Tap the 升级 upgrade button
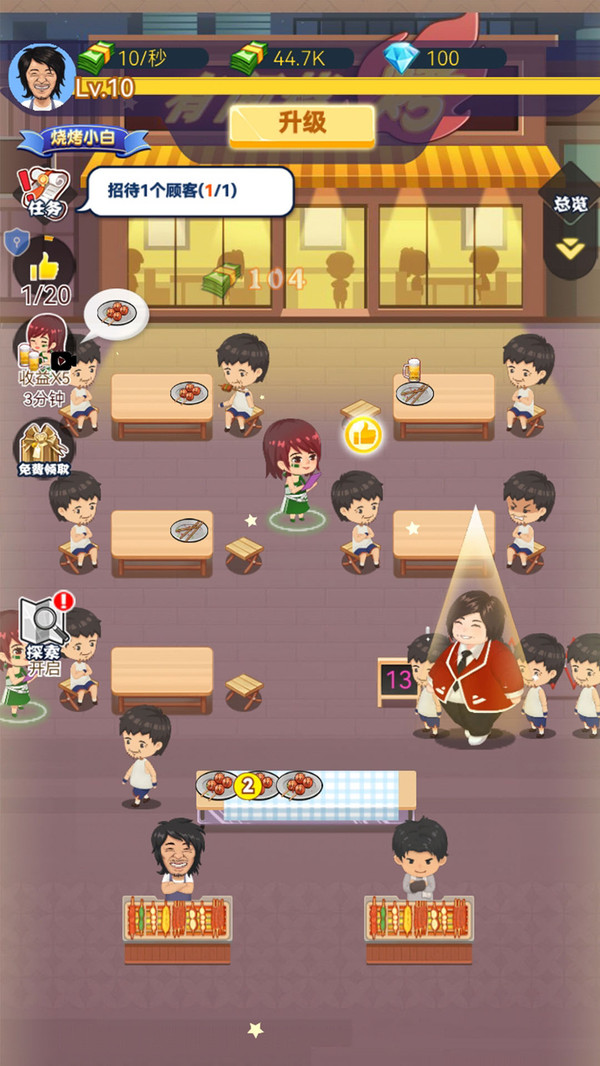This screenshot has height=1066, width=600. pyautogui.click(x=302, y=125)
